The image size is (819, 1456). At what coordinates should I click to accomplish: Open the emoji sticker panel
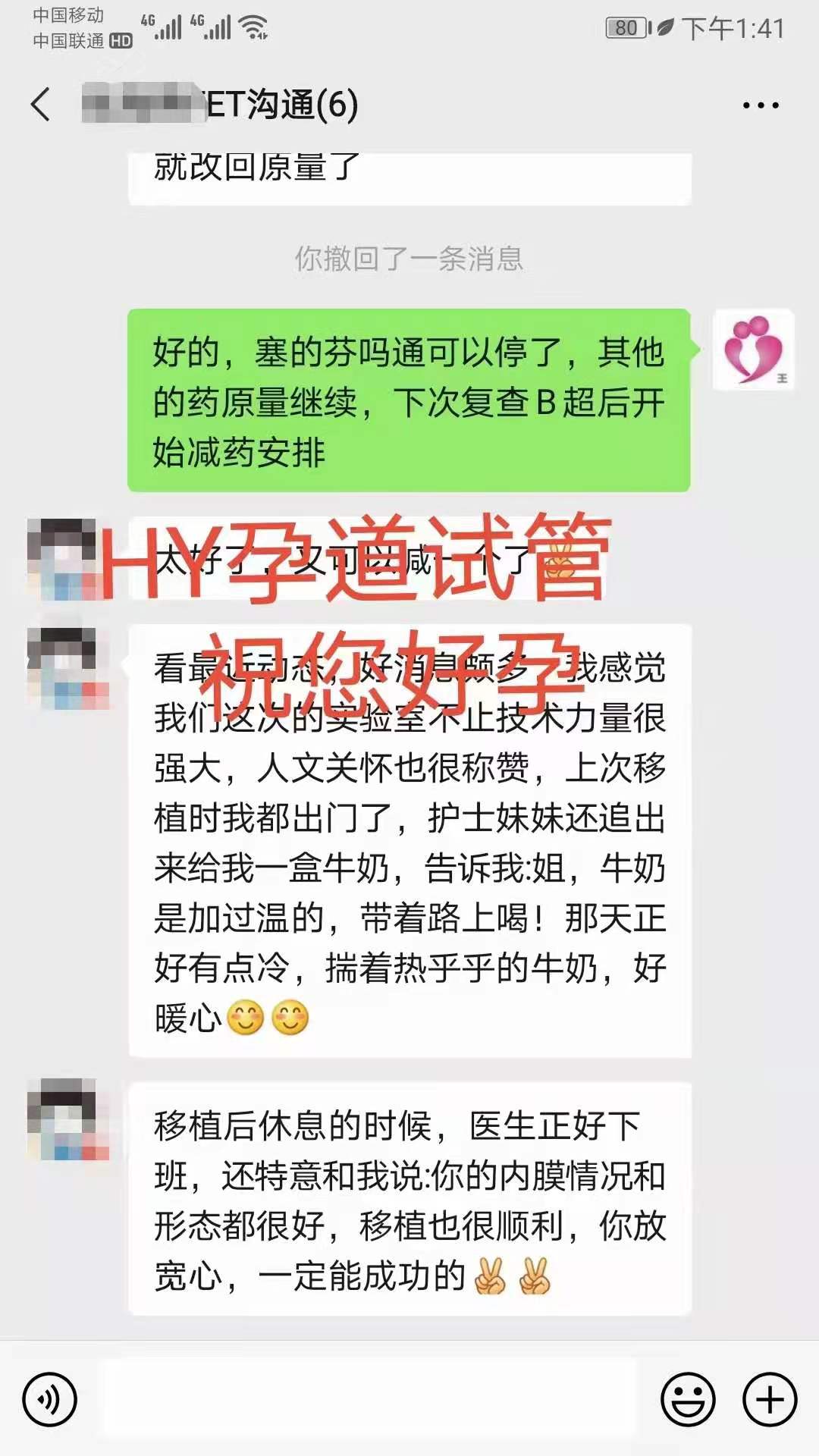688,1399
